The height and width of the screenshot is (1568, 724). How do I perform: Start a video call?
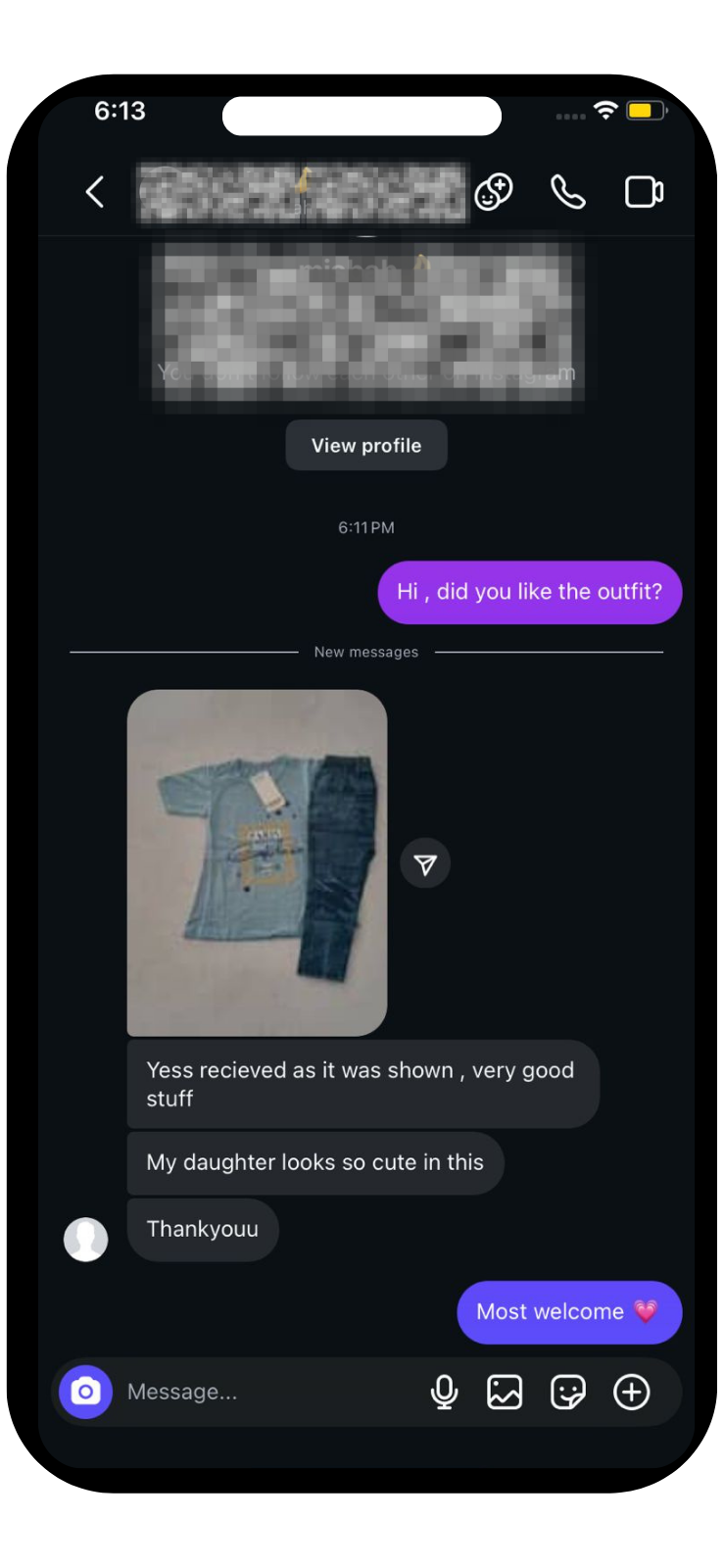644,192
